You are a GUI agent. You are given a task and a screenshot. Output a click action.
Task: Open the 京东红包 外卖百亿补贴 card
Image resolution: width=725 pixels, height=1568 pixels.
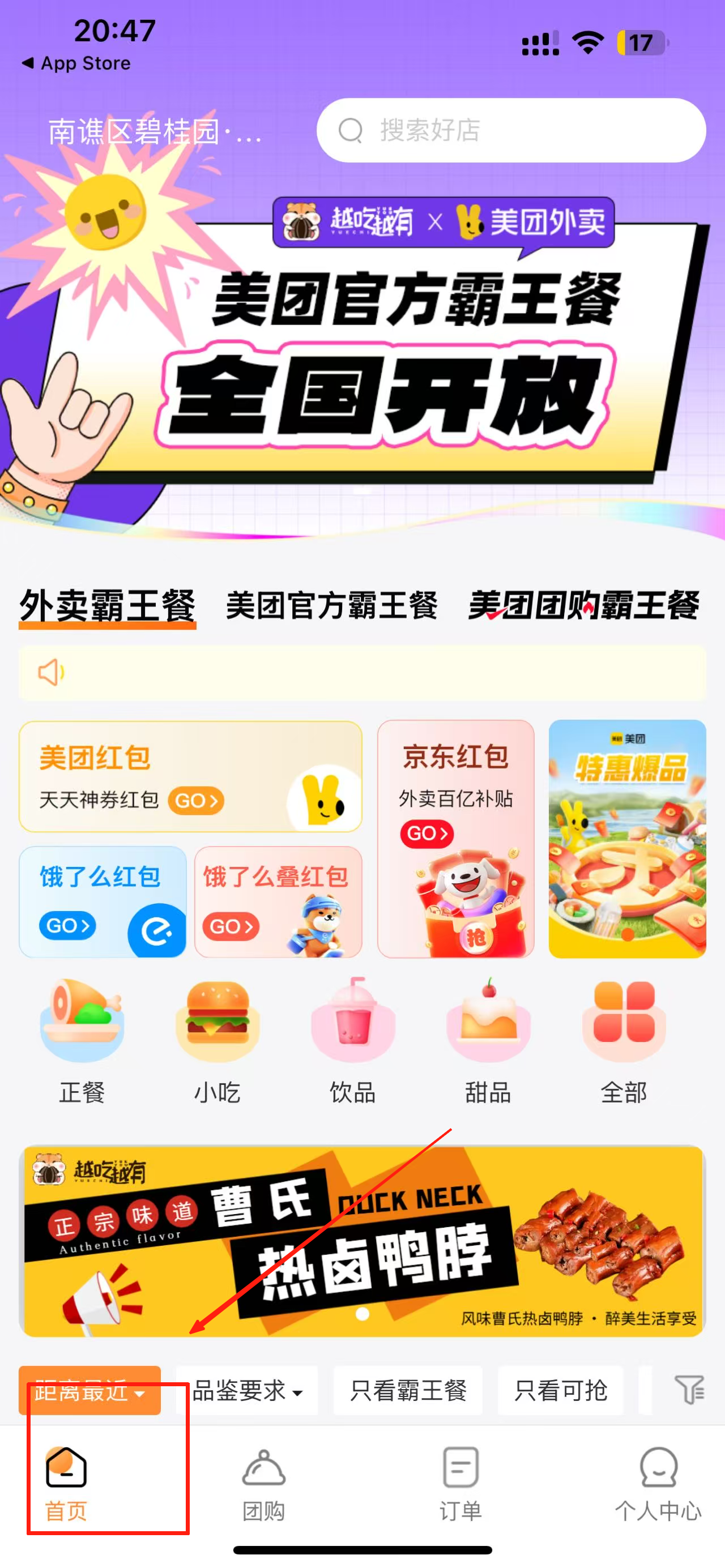pyautogui.click(x=455, y=839)
